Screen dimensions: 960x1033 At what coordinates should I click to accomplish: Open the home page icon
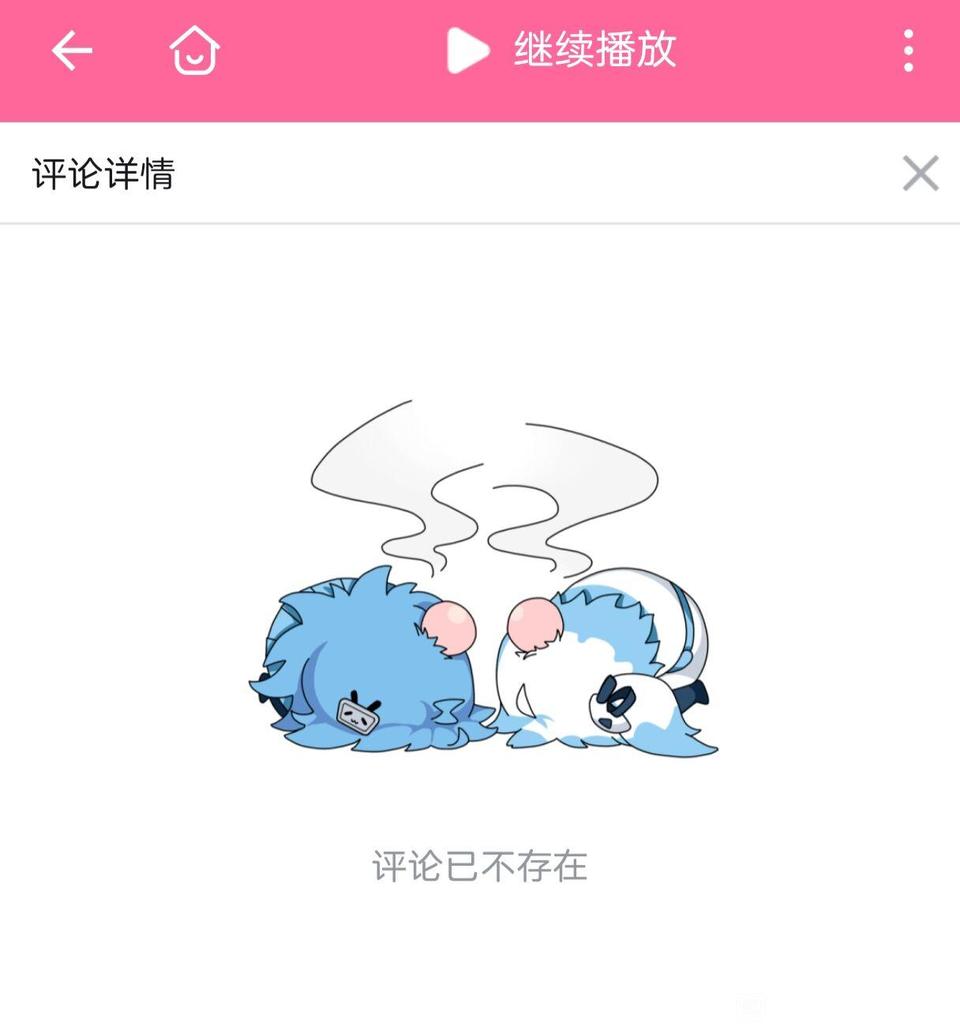tap(194, 50)
